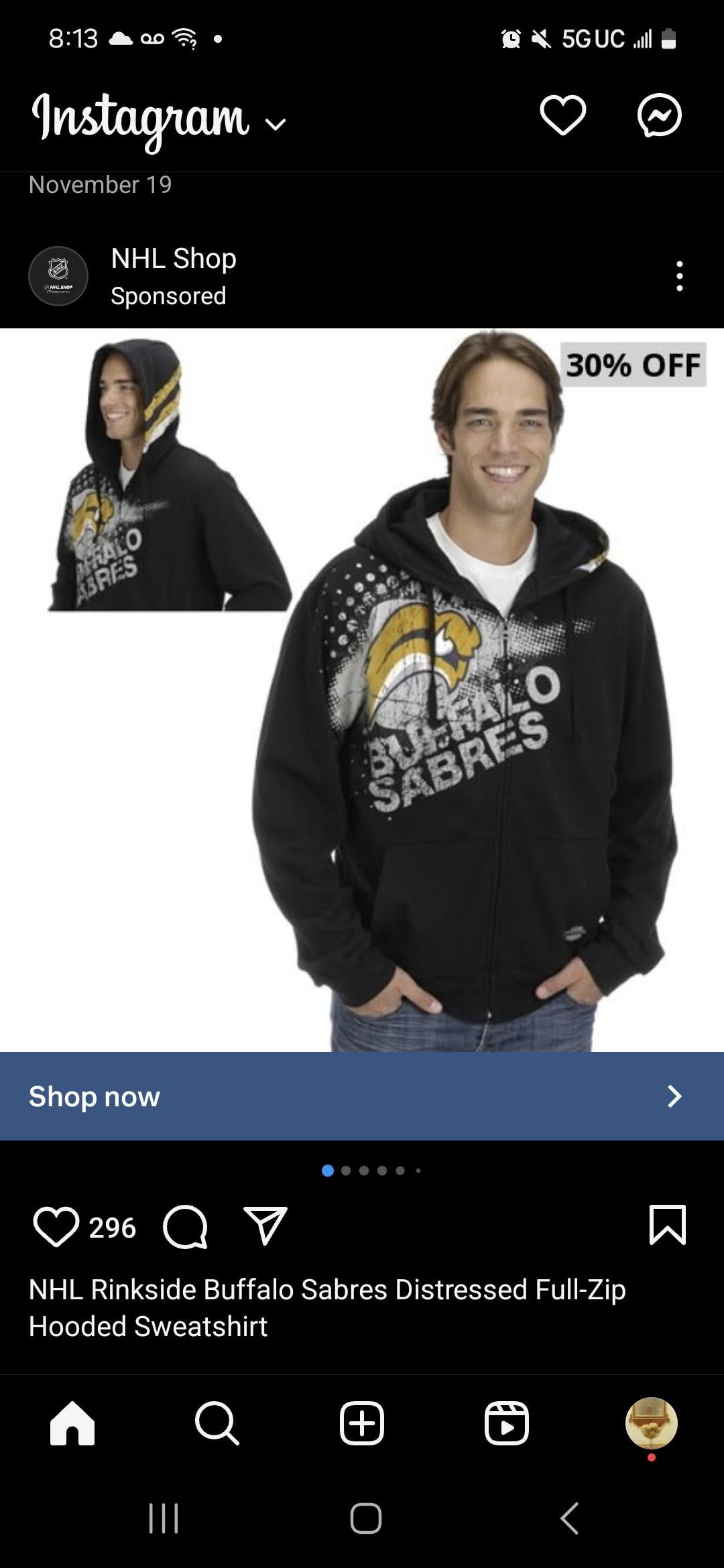Share the NHL Shop post

265,1226
